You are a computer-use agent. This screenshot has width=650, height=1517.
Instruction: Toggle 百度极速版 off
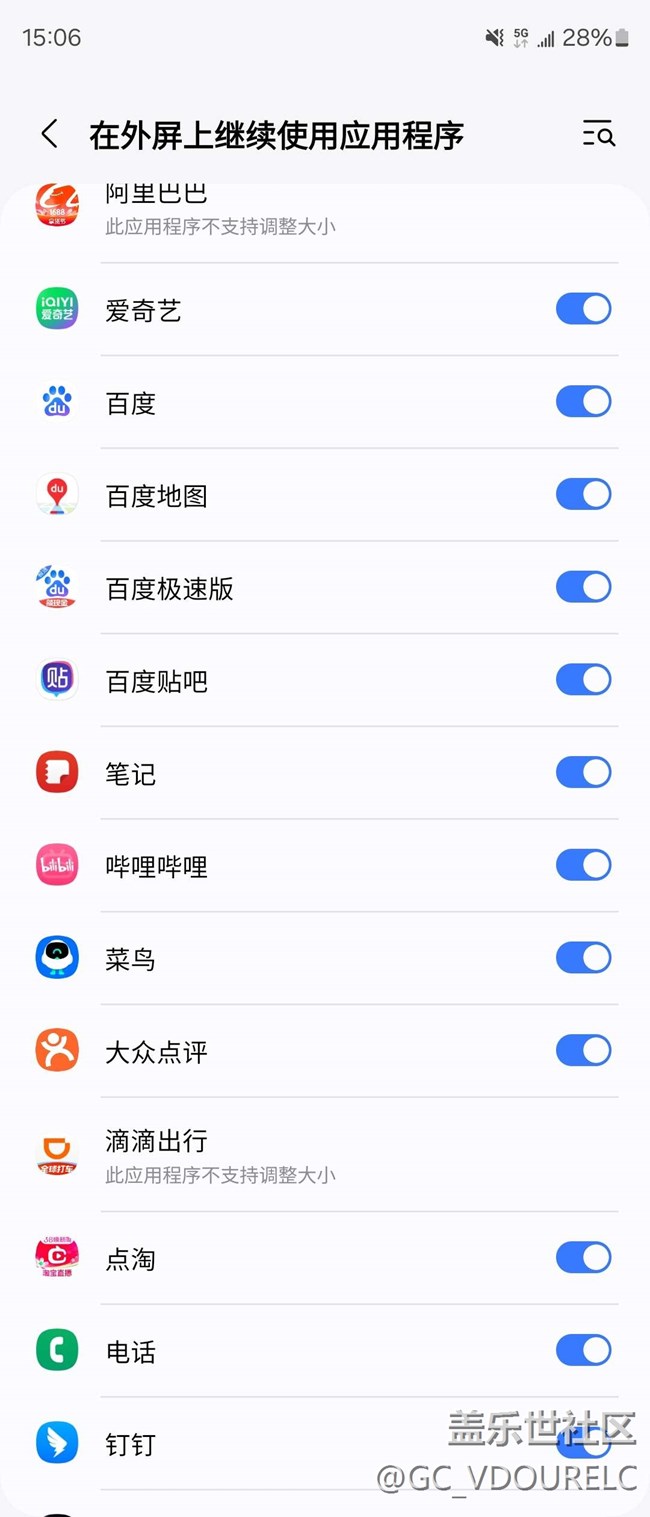coord(583,587)
